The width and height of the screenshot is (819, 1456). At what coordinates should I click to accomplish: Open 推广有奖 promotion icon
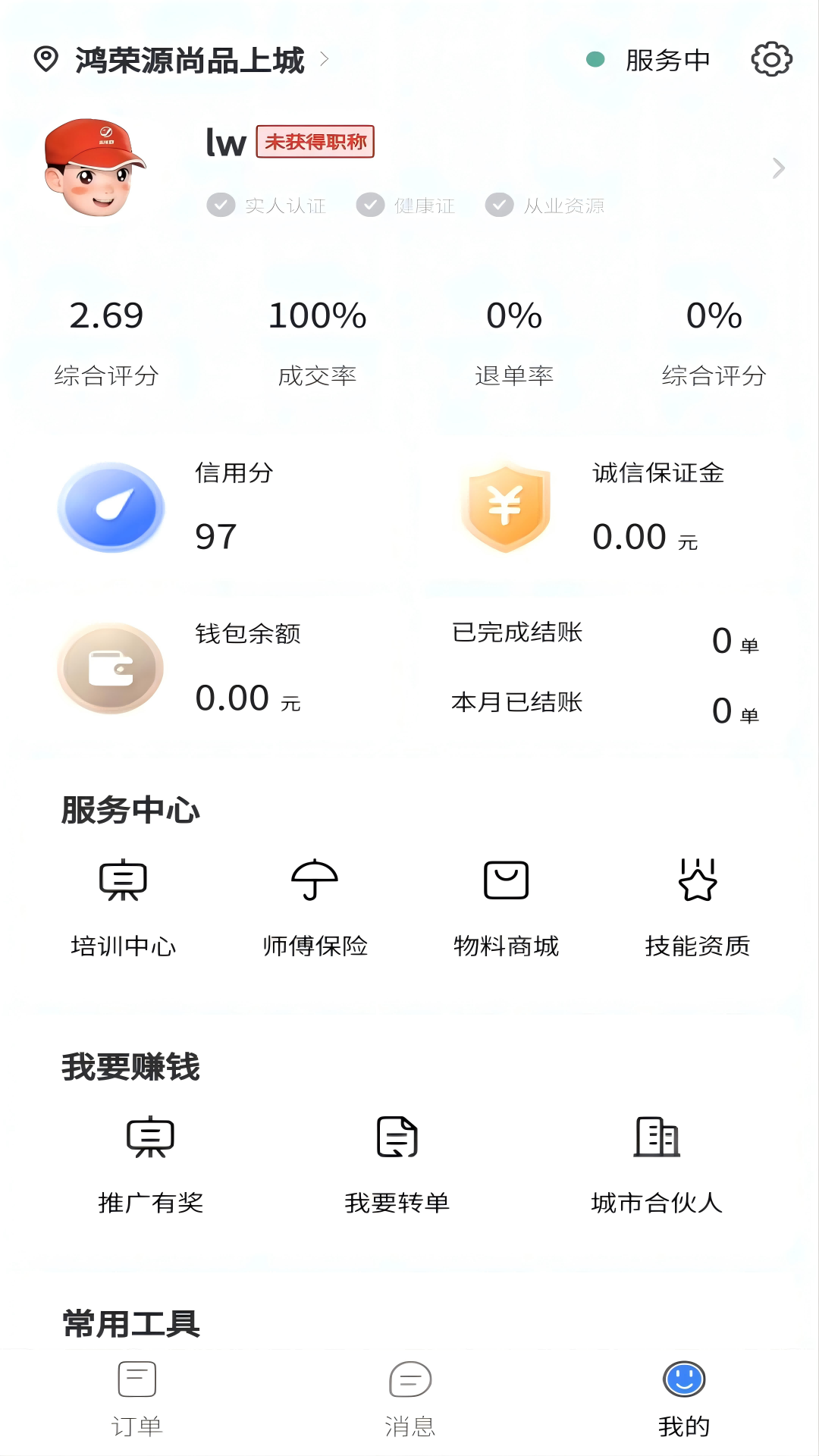pyautogui.click(x=151, y=1137)
